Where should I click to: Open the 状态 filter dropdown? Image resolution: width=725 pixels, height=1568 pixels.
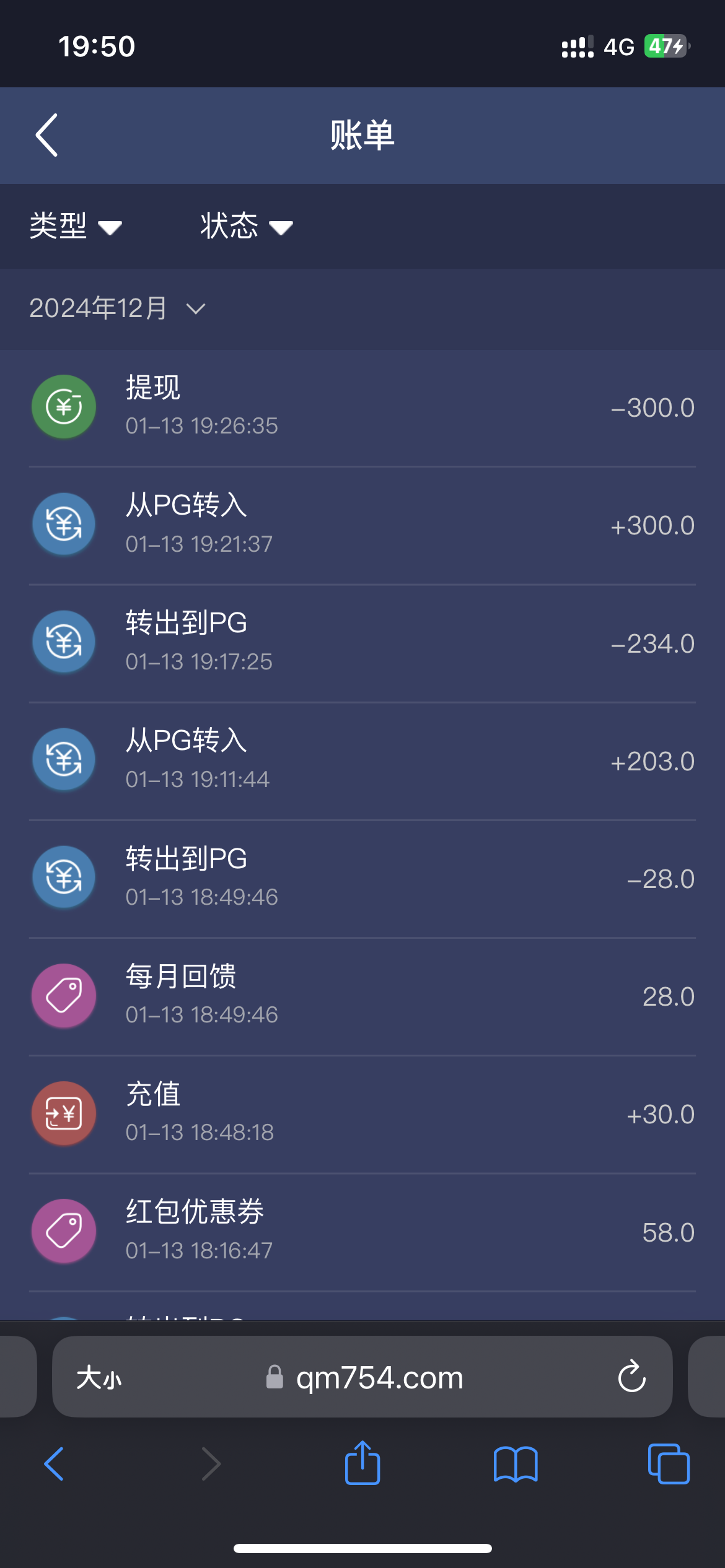pyautogui.click(x=246, y=226)
